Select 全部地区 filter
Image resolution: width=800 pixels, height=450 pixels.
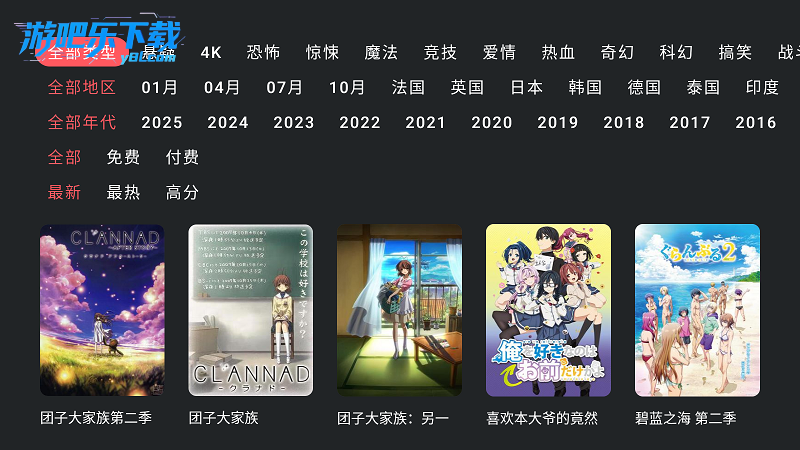[x=82, y=87]
